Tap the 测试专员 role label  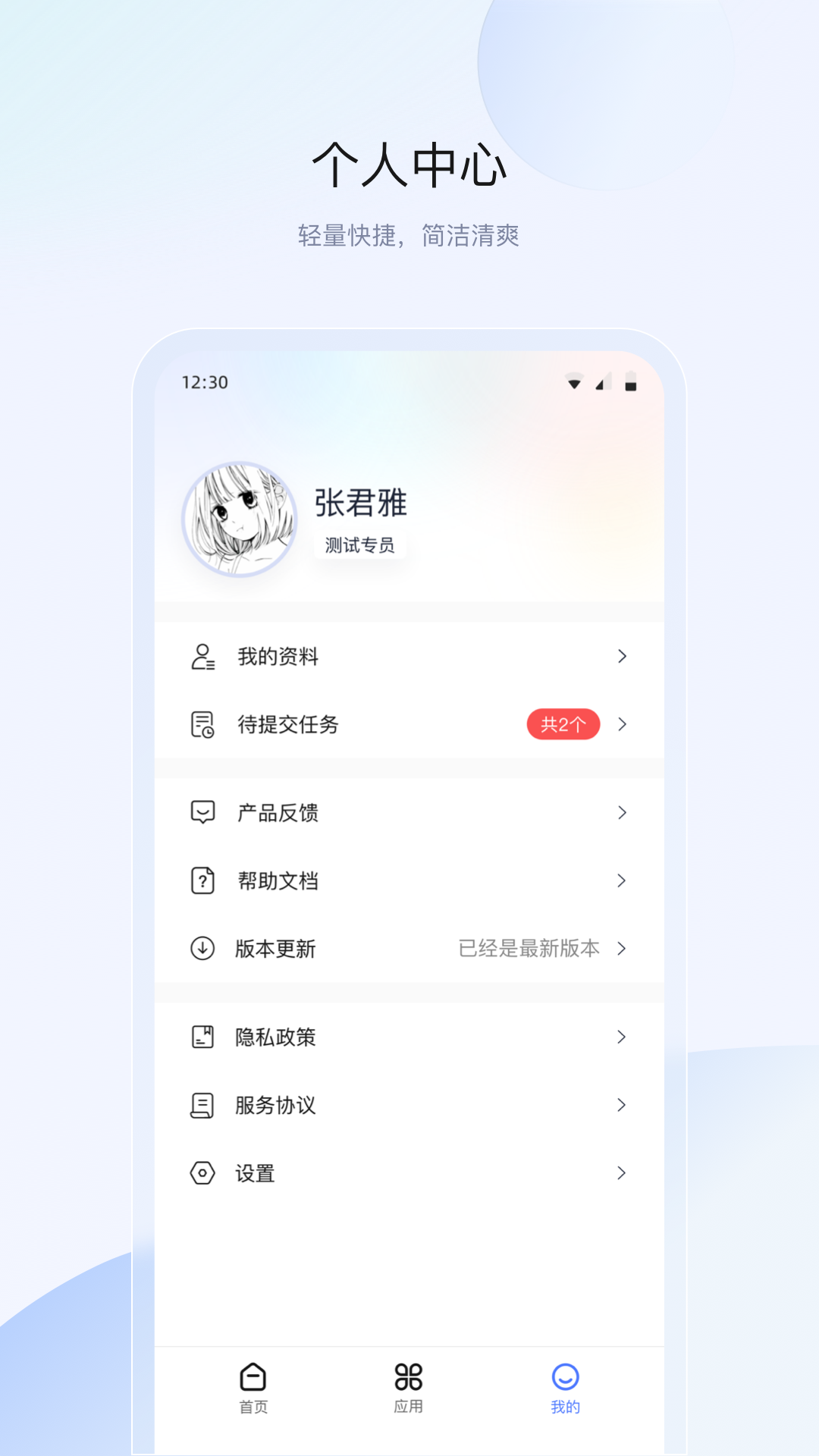tap(360, 543)
